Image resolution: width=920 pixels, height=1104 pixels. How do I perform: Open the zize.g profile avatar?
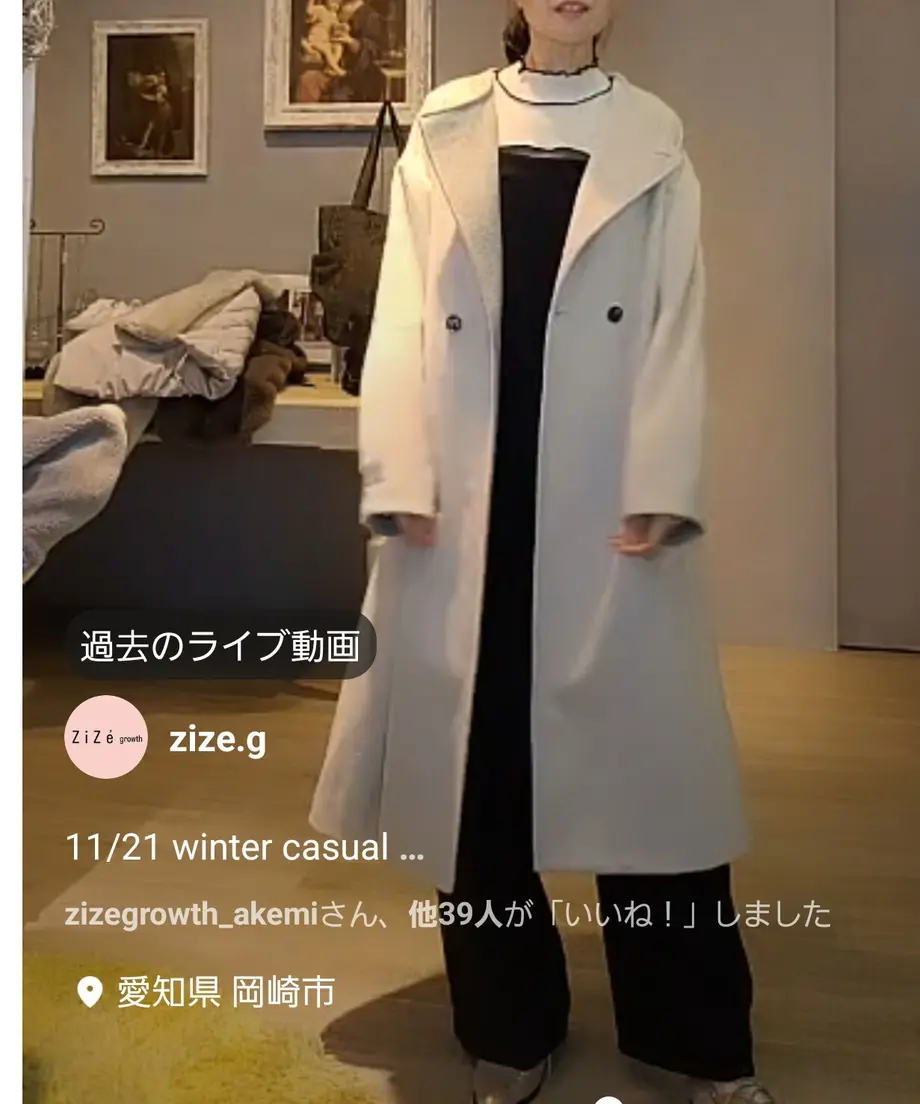[106, 738]
